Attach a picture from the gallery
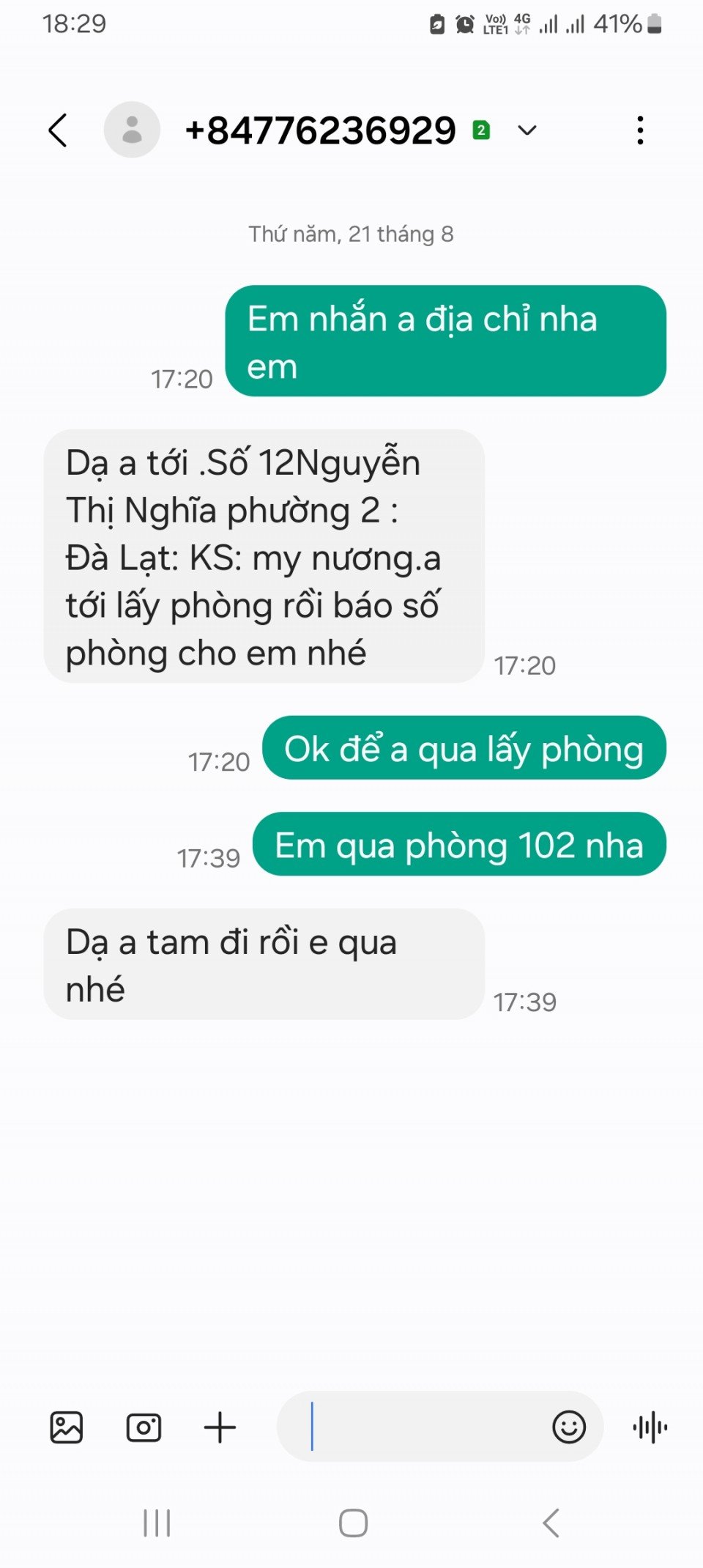 pyautogui.click(x=67, y=1427)
